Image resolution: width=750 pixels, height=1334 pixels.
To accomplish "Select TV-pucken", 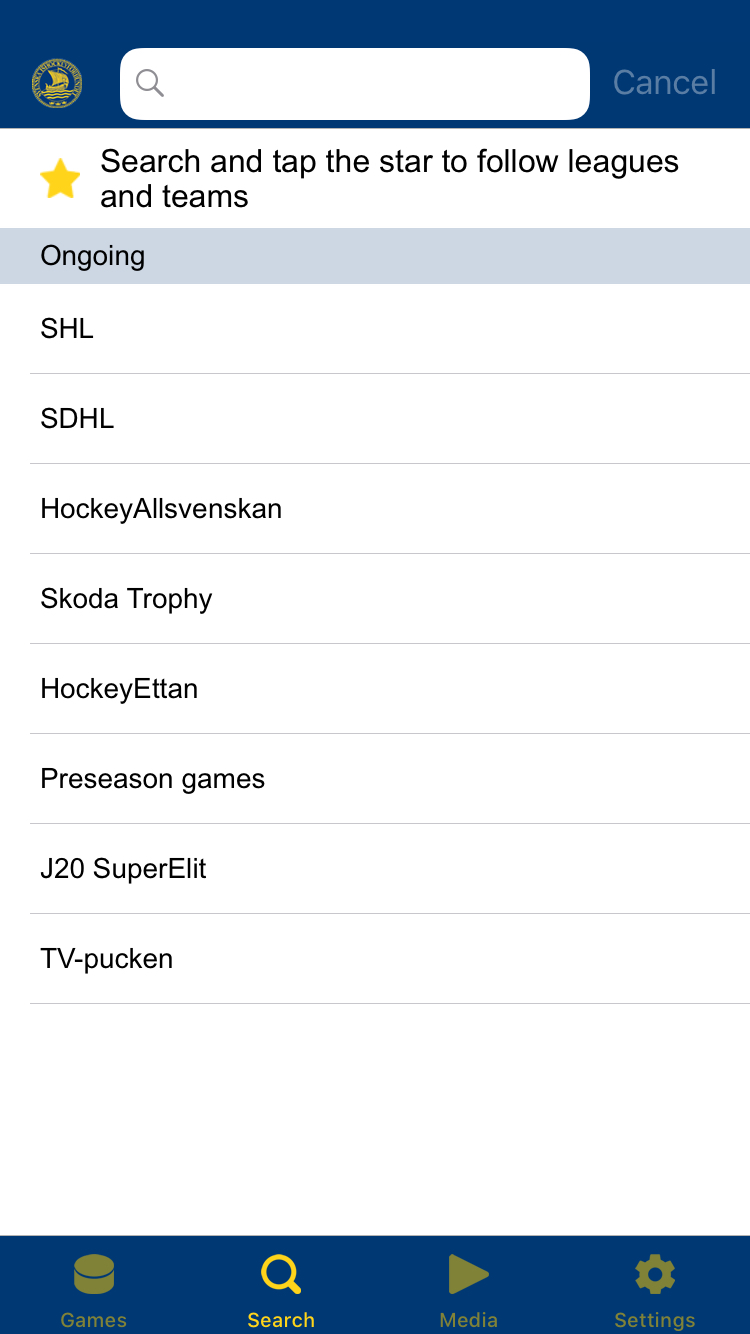I will click(x=375, y=959).
